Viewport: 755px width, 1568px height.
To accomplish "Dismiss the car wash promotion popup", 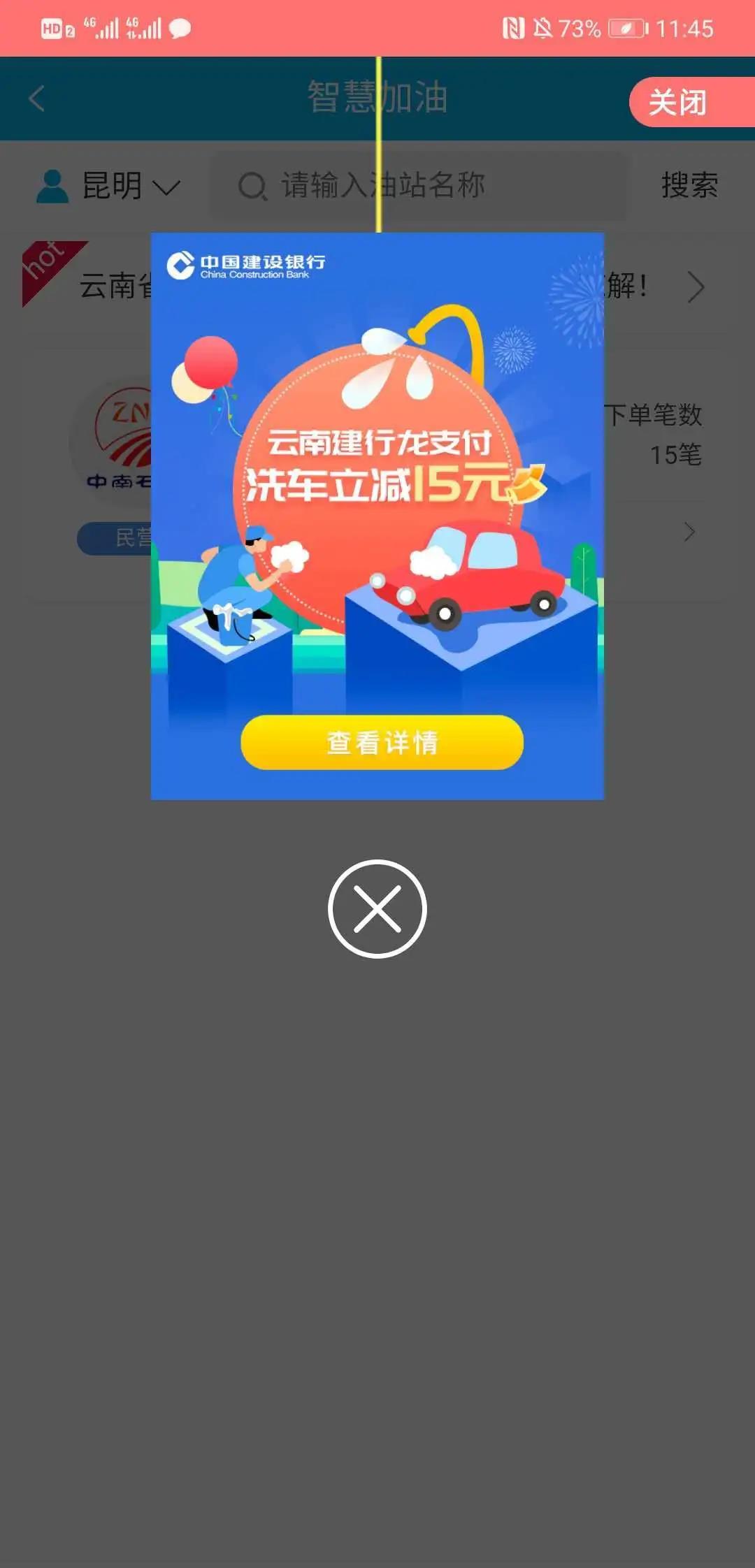I will (377, 908).
